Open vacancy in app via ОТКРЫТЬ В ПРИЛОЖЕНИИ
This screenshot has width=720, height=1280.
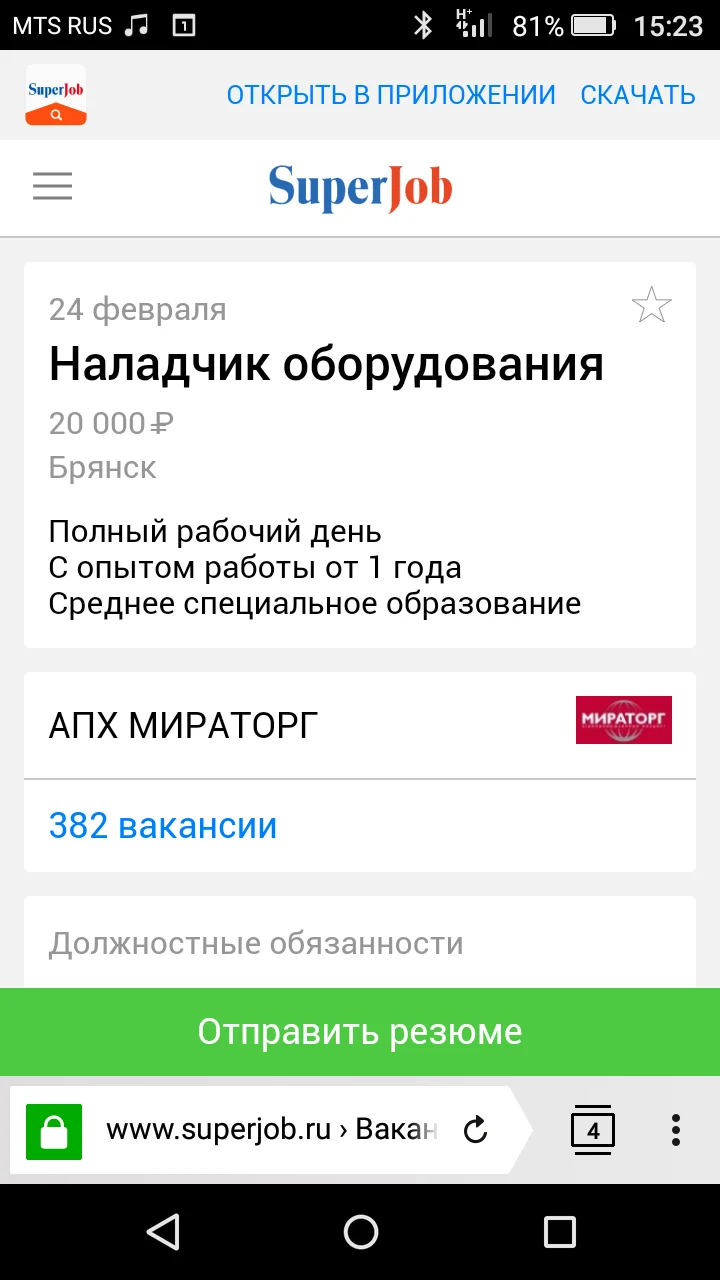[390, 95]
